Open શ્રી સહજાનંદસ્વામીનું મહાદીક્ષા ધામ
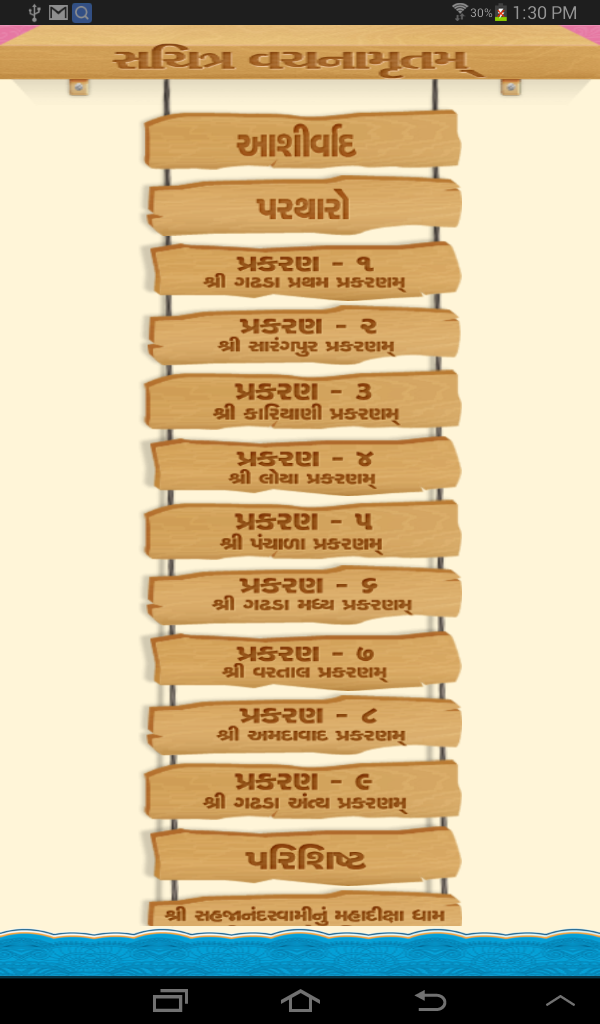 tap(305, 910)
